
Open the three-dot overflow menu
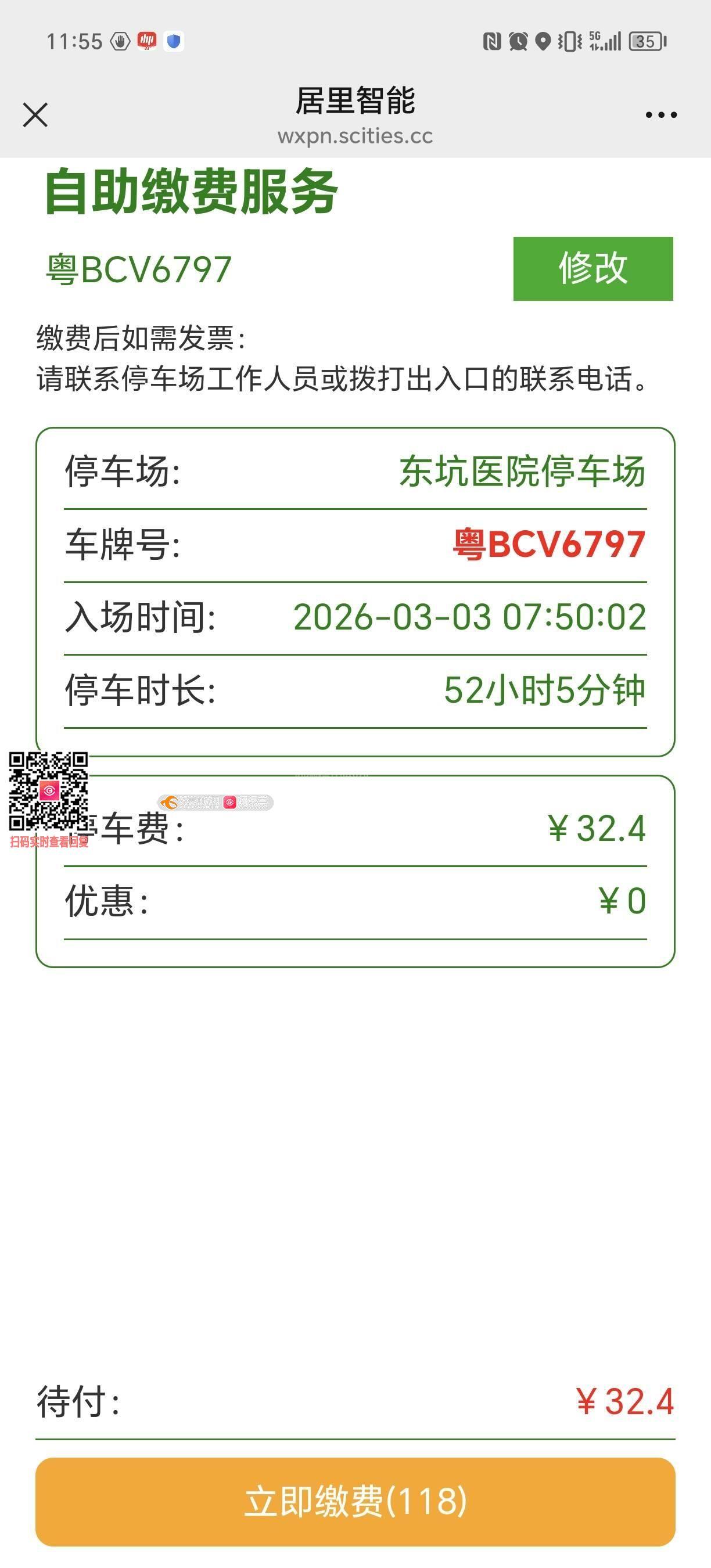pos(660,115)
